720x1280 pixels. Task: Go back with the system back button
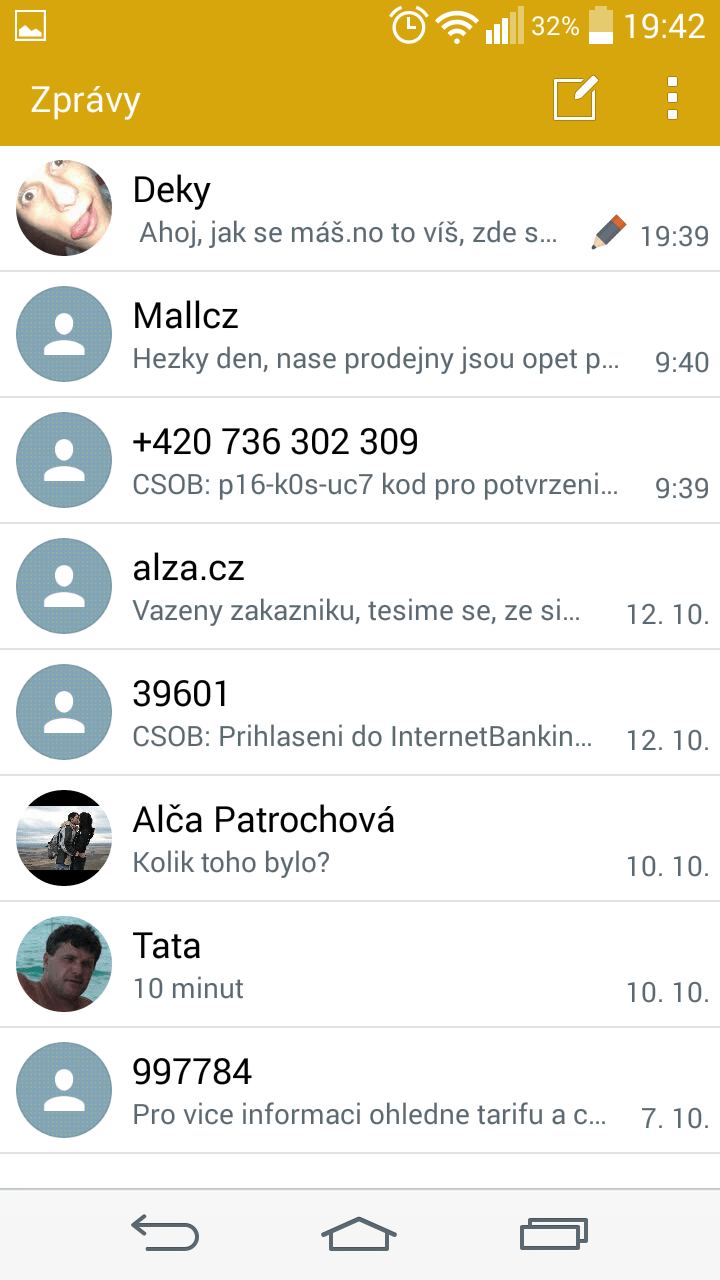(x=165, y=1234)
